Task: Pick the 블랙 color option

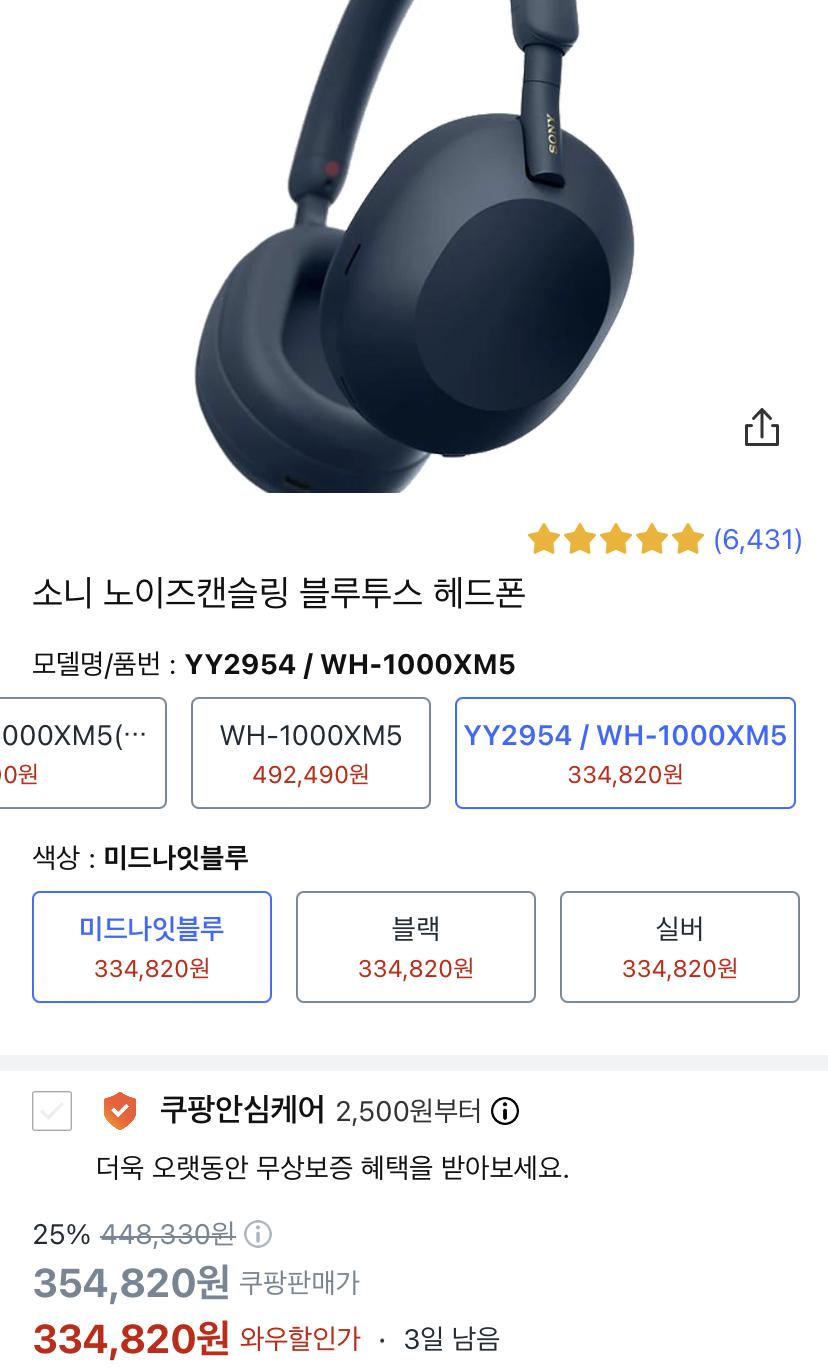Action: click(x=416, y=946)
